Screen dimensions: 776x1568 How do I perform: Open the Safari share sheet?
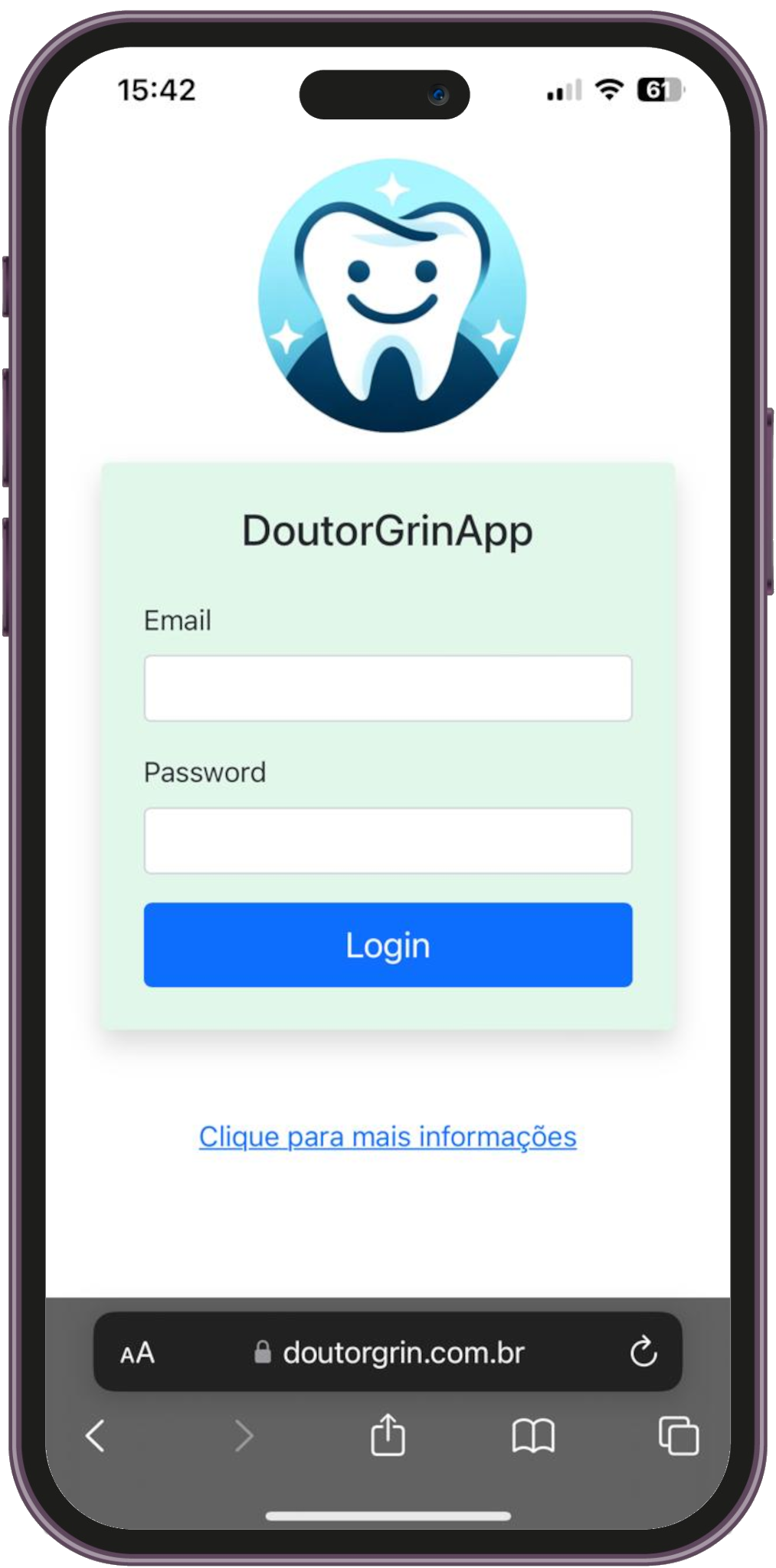(388, 1436)
